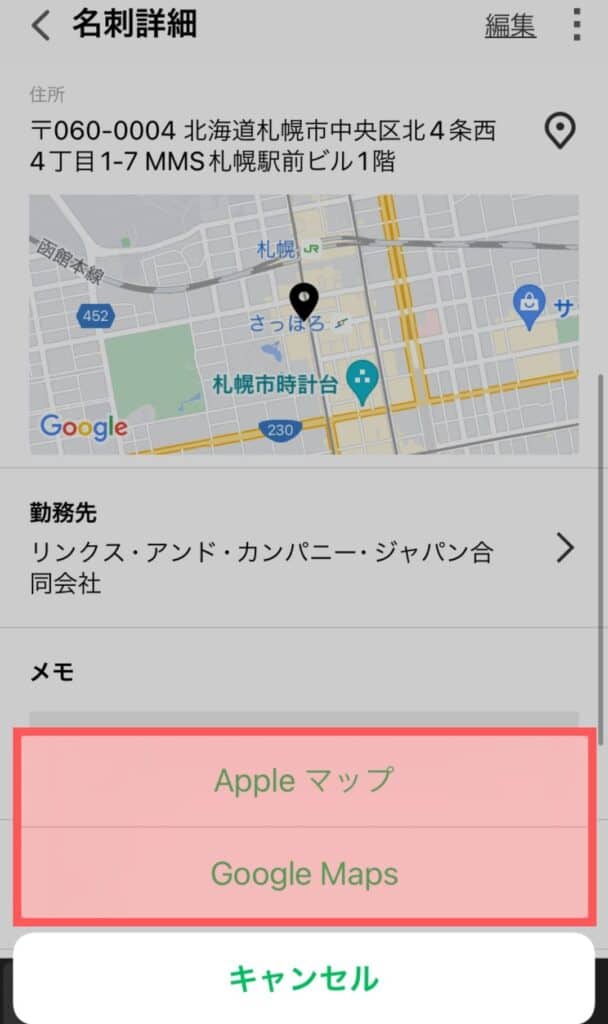Open the Sapporo map preview

tap(304, 324)
